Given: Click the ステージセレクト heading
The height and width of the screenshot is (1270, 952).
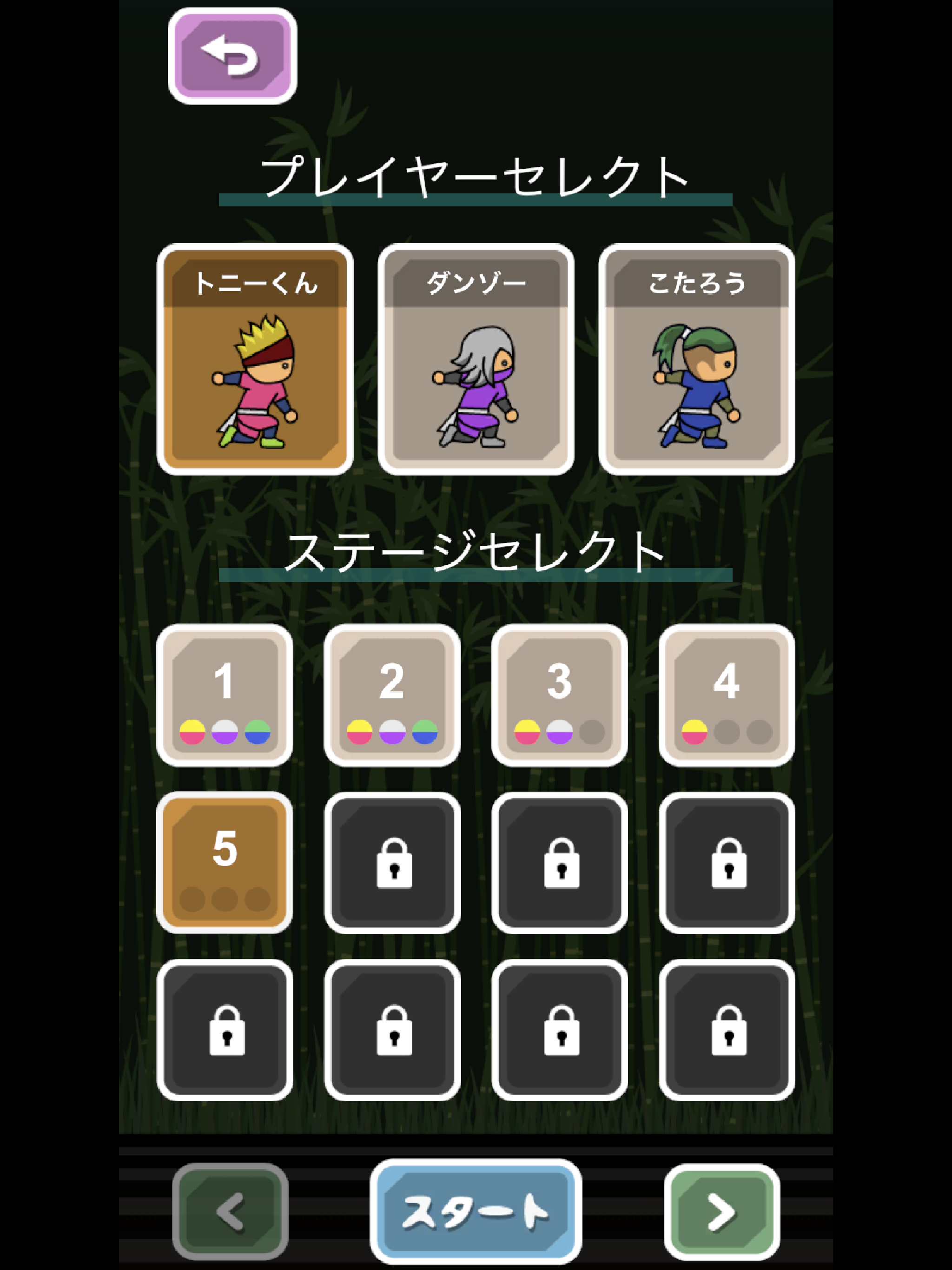Looking at the screenshot, I should (476, 551).
